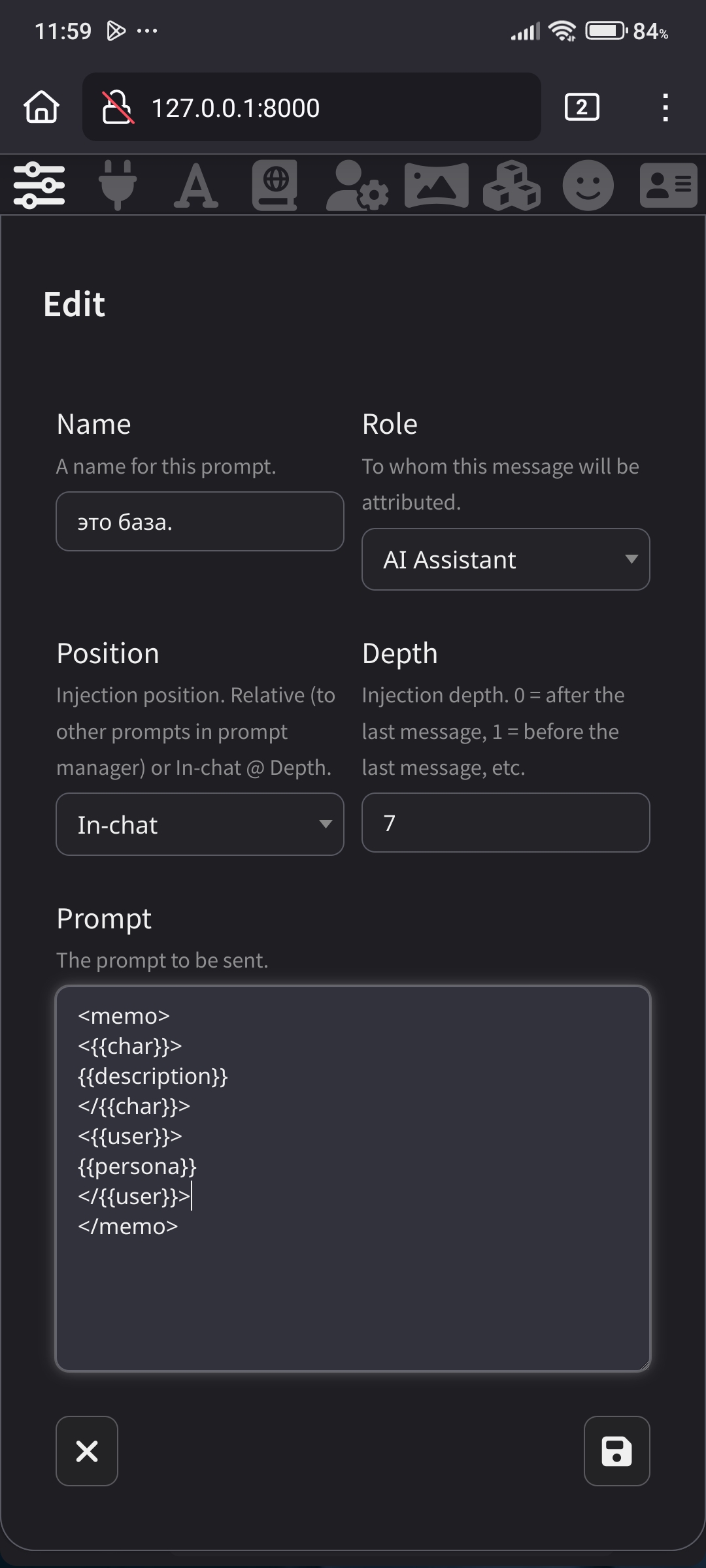Viewport: 706px width, 1568px height.
Task: Focus the Prompt text area
Action: tap(353, 1179)
